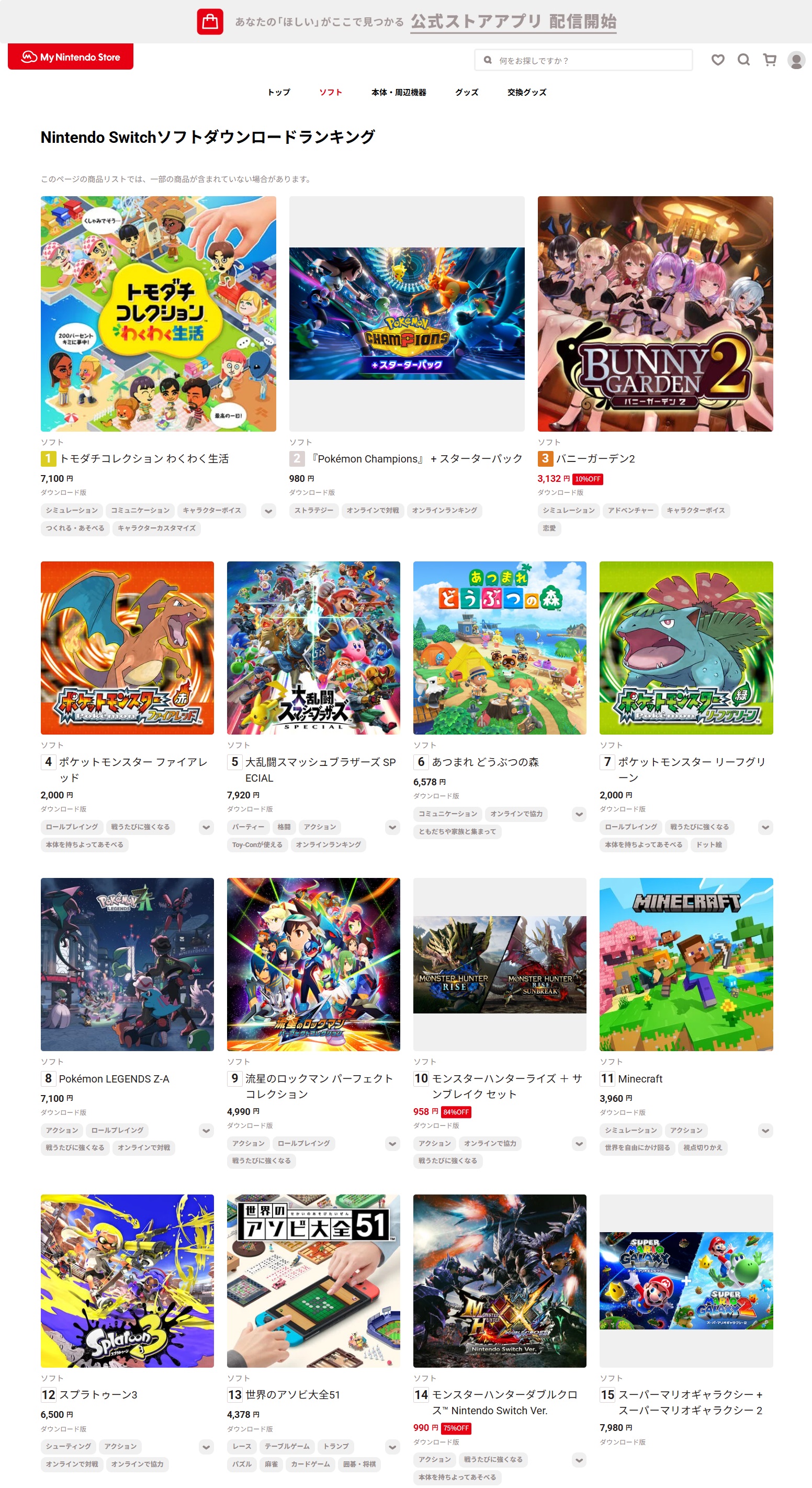Viewport: 812px width, 1488px height.
Task: Go to My Nintendo Store home logo
Action: click(x=71, y=57)
